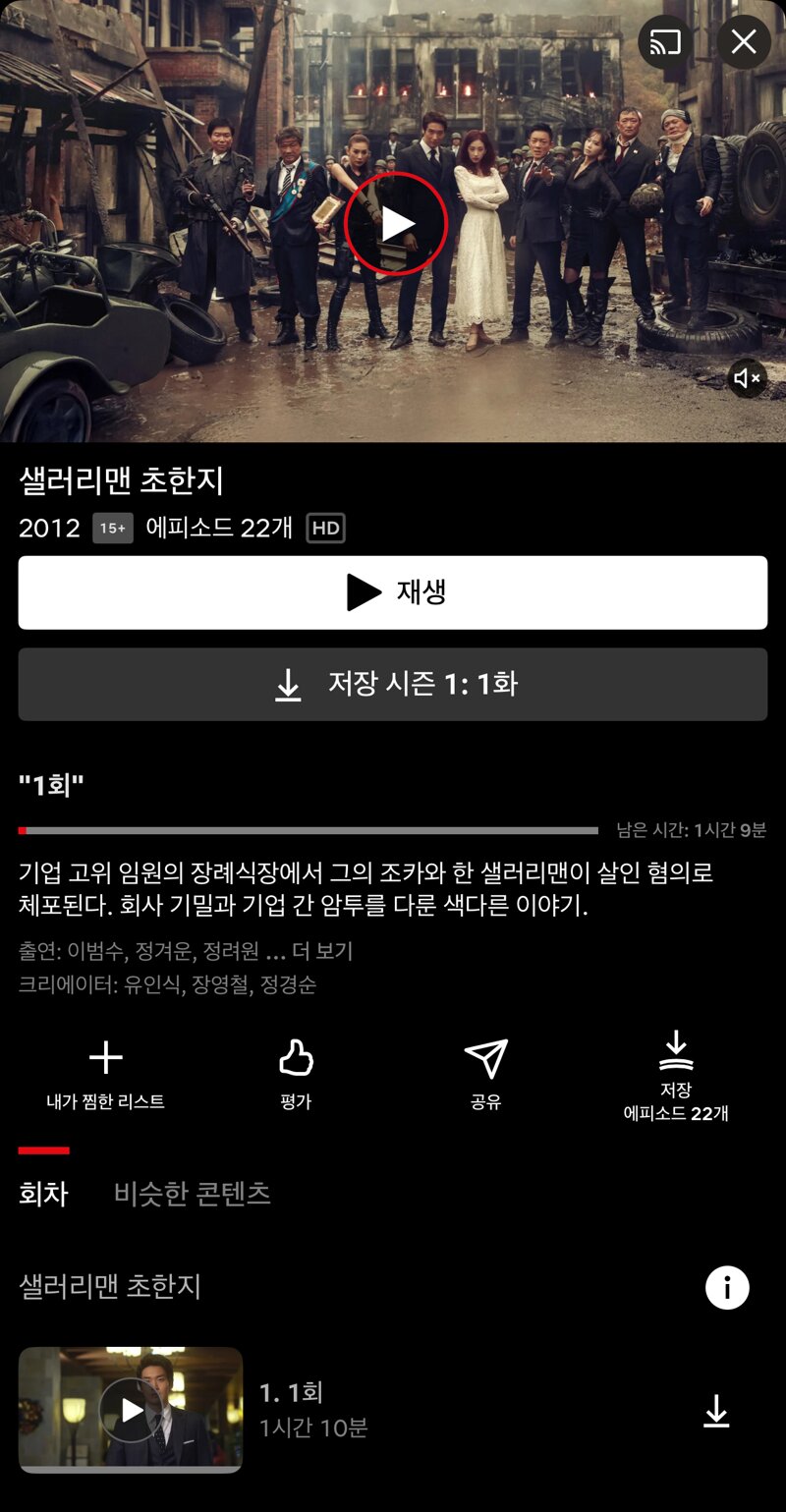Image resolution: width=786 pixels, height=1512 pixels.
Task: Download all 22 episodes at once
Action: click(676, 1077)
